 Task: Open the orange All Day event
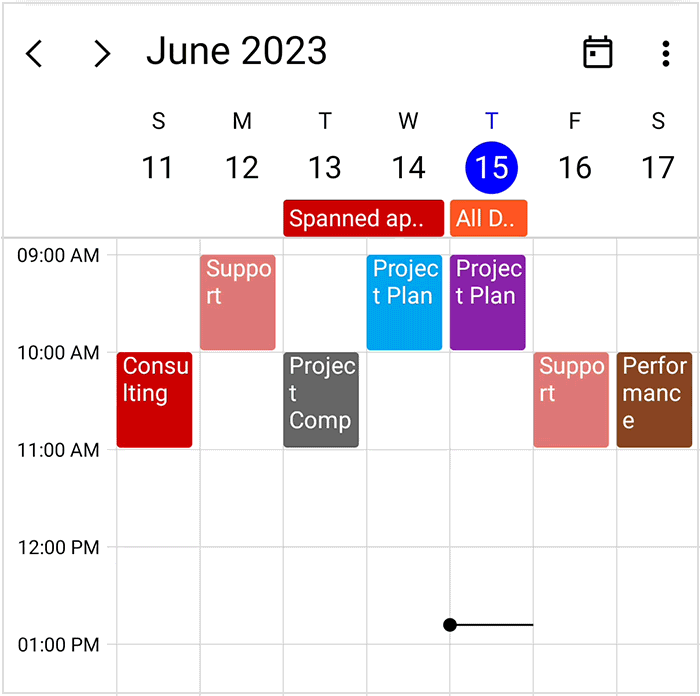click(x=488, y=219)
